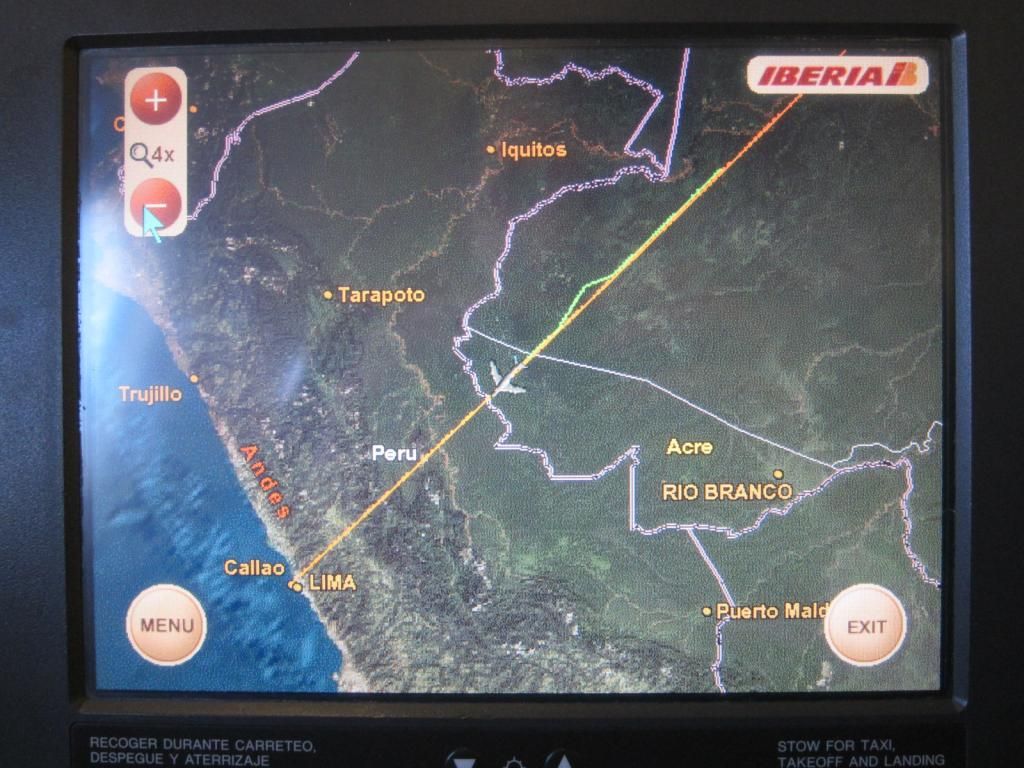Open the MENU button
The width and height of the screenshot is (1024, 768).
click(x=166, y=627)
